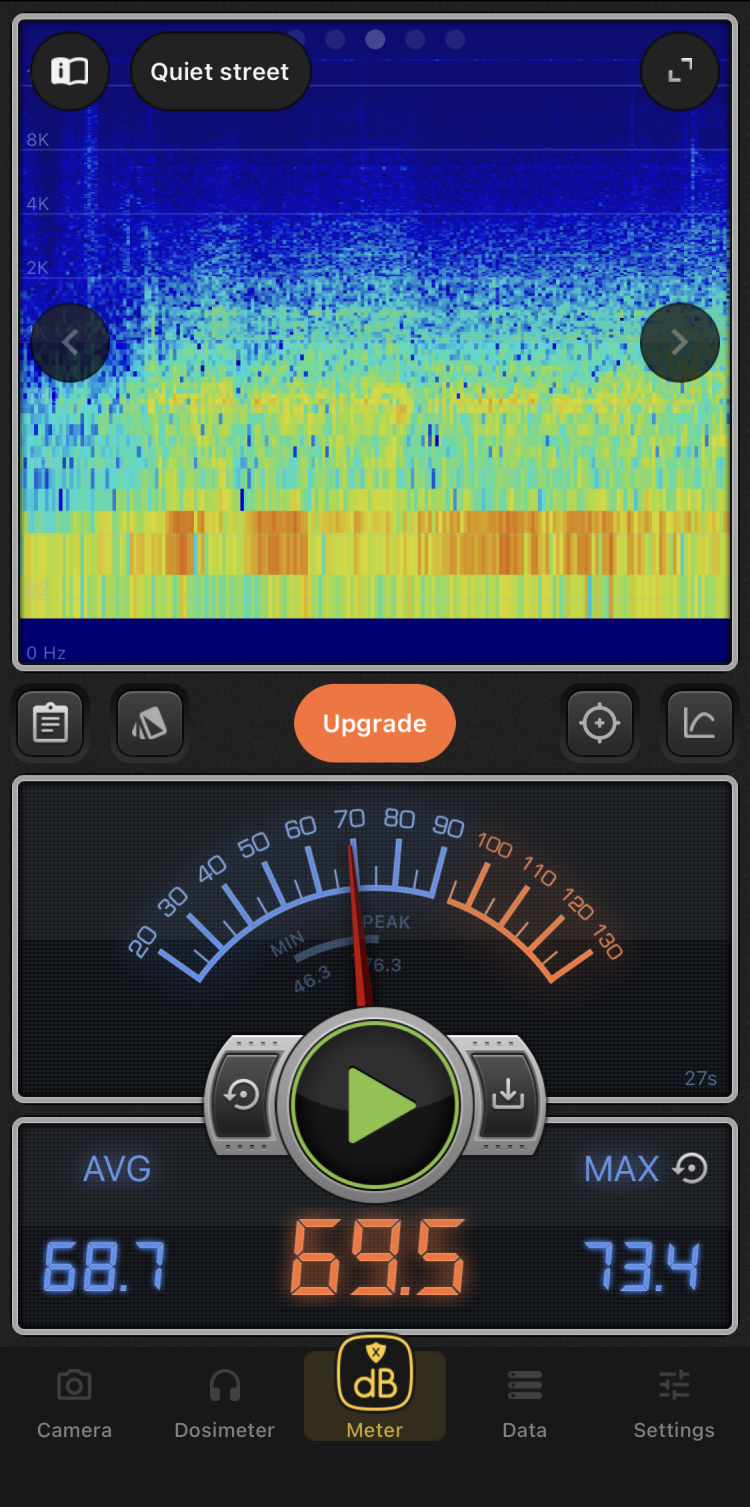The image size is (750, 1507).
Task: Open the Settings tab
Action: click(x=674, y=1404)
